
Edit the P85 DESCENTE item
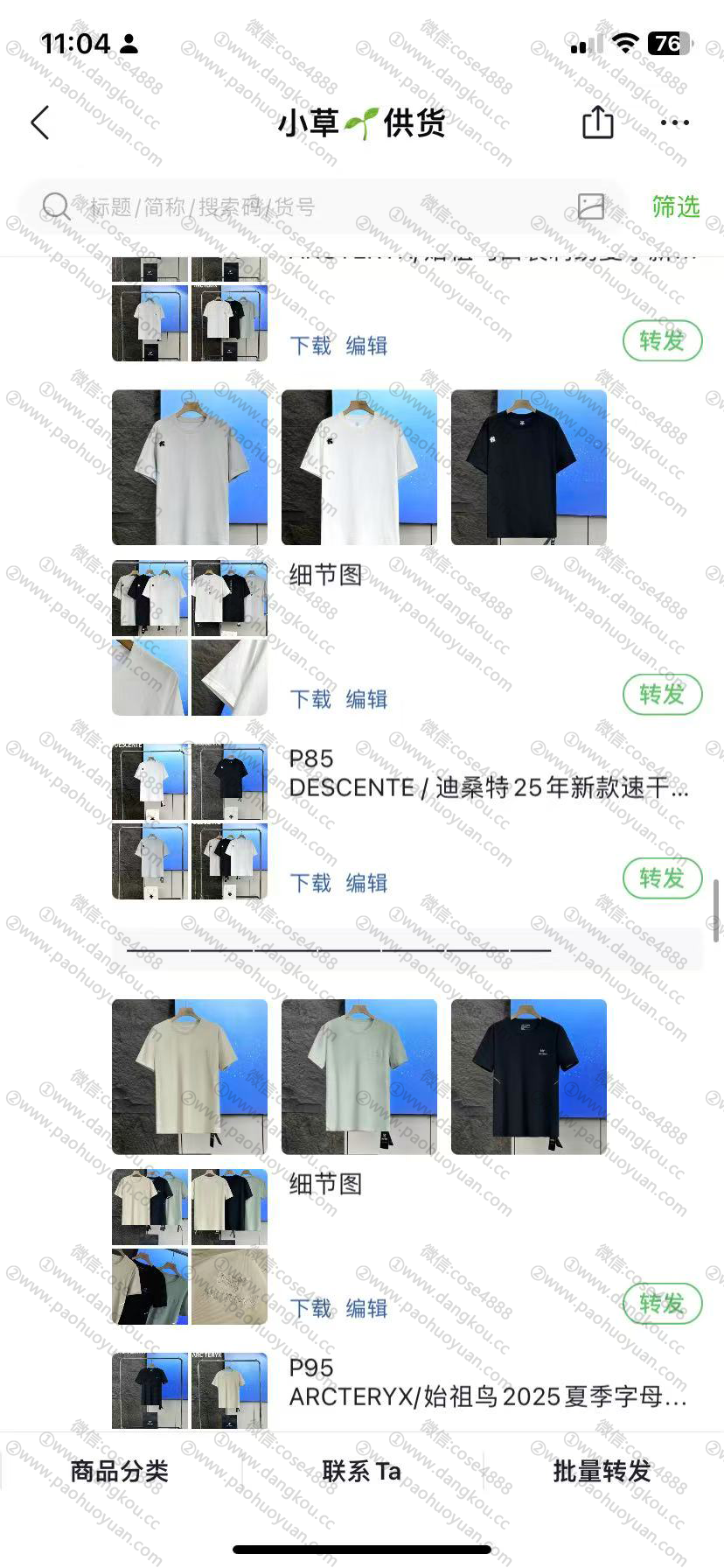click(366, 883)
